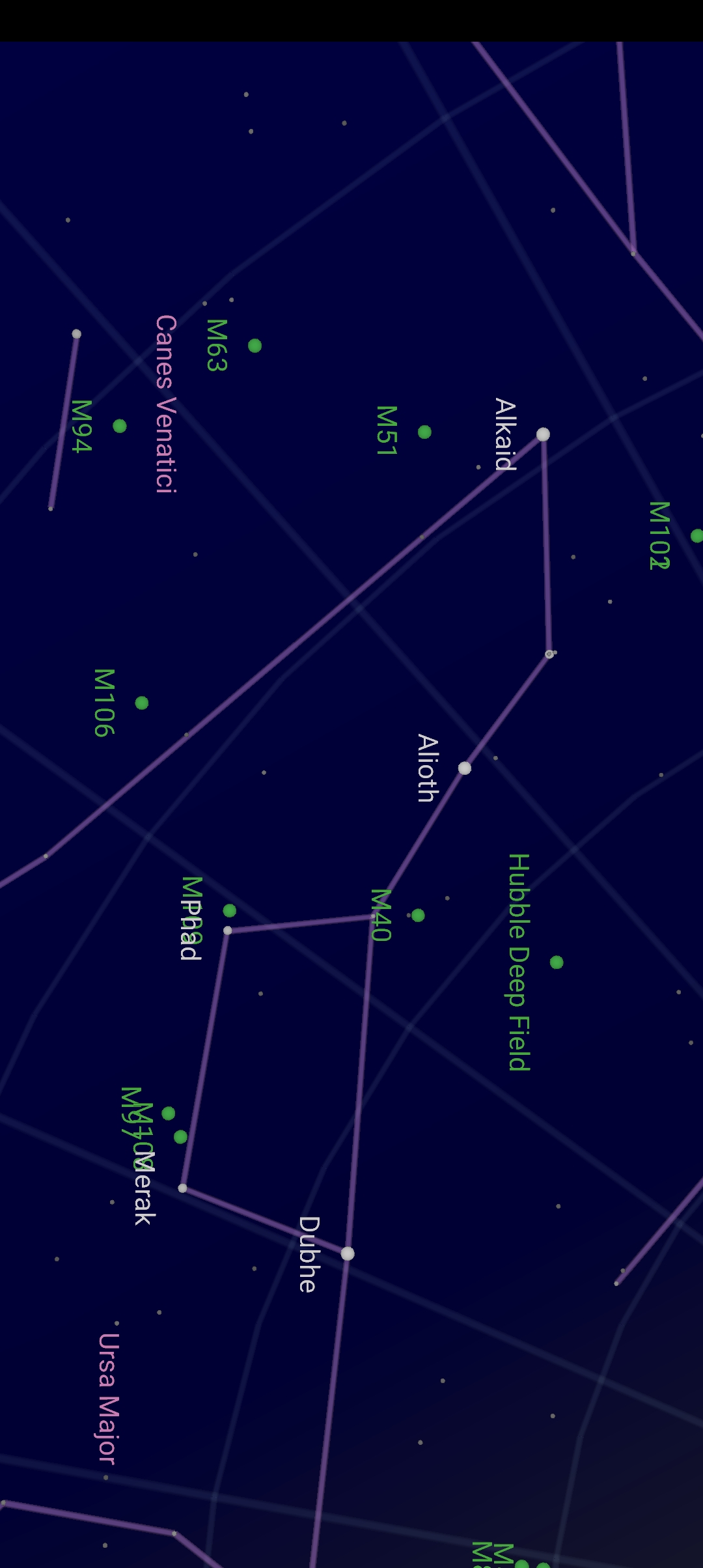Image resolution: width=703 pixels, height=1568 pixels.
Task: Tap the Alkaid star
Action: 543,434
